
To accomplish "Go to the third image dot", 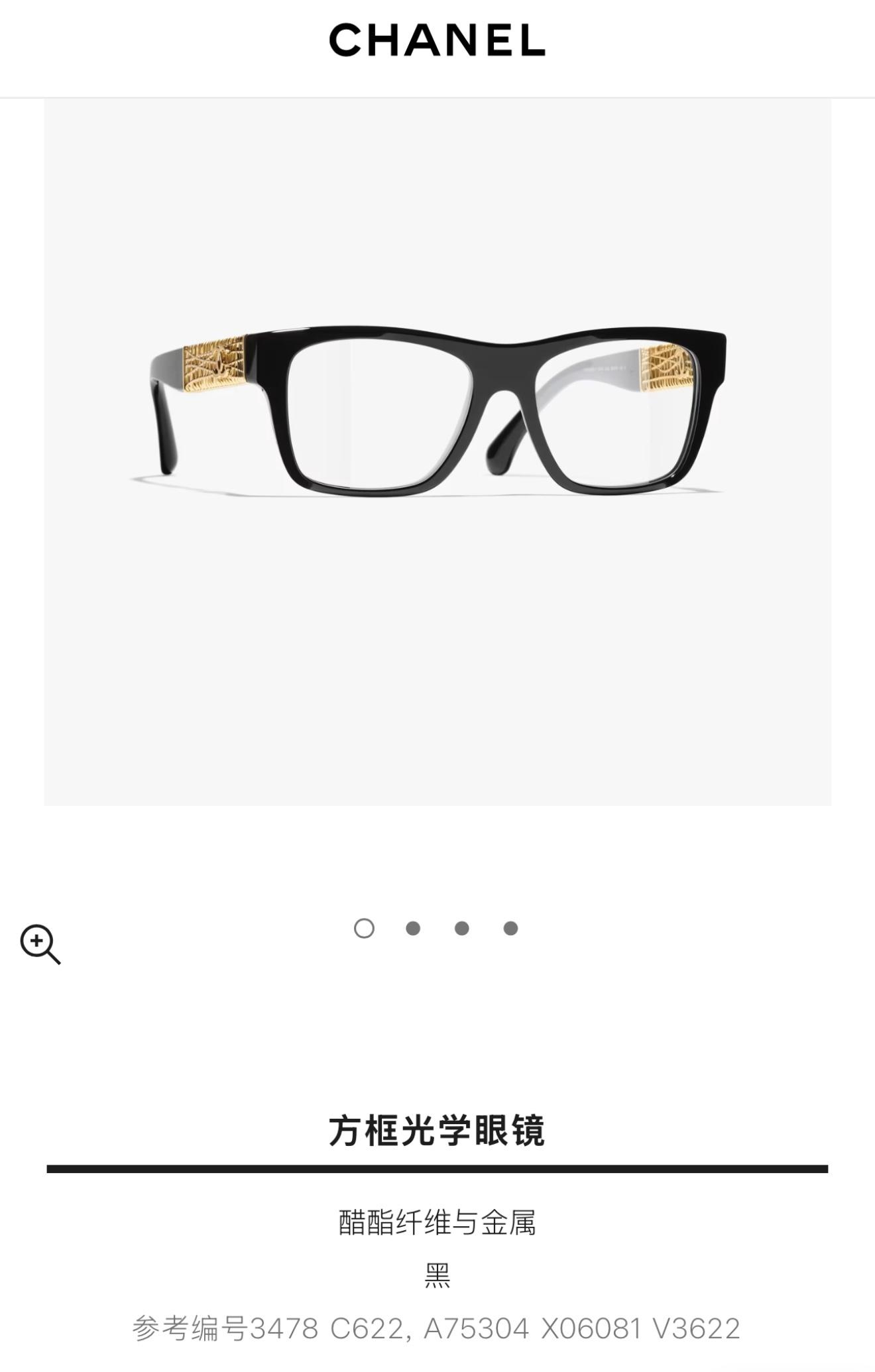I will pos(462,929).
